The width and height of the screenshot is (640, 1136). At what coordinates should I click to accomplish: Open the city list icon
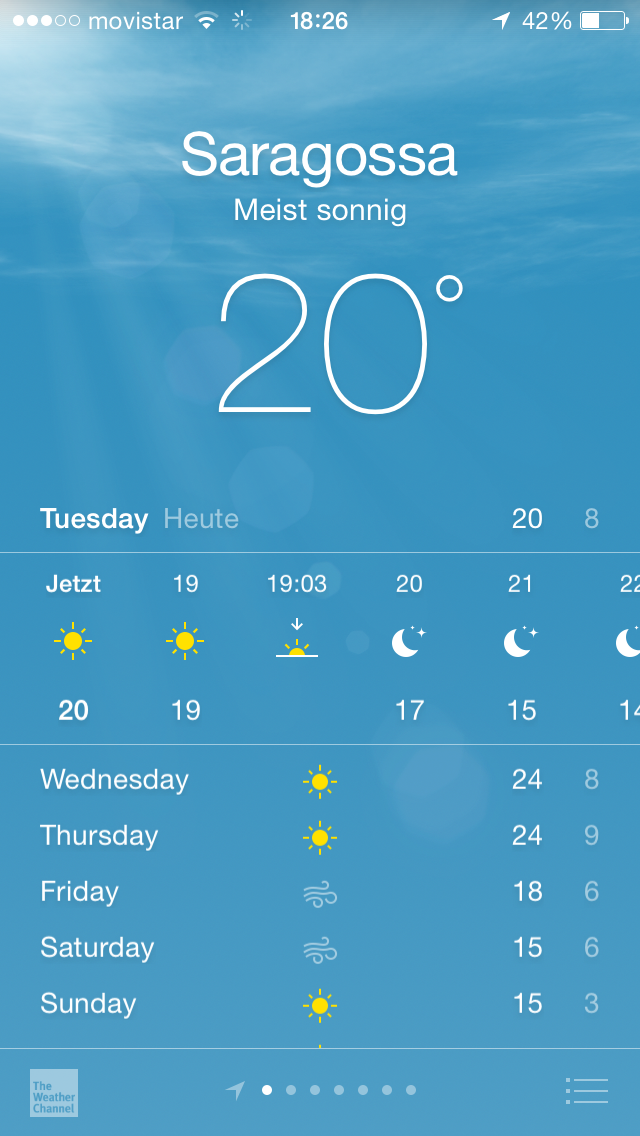(587, 1090)
